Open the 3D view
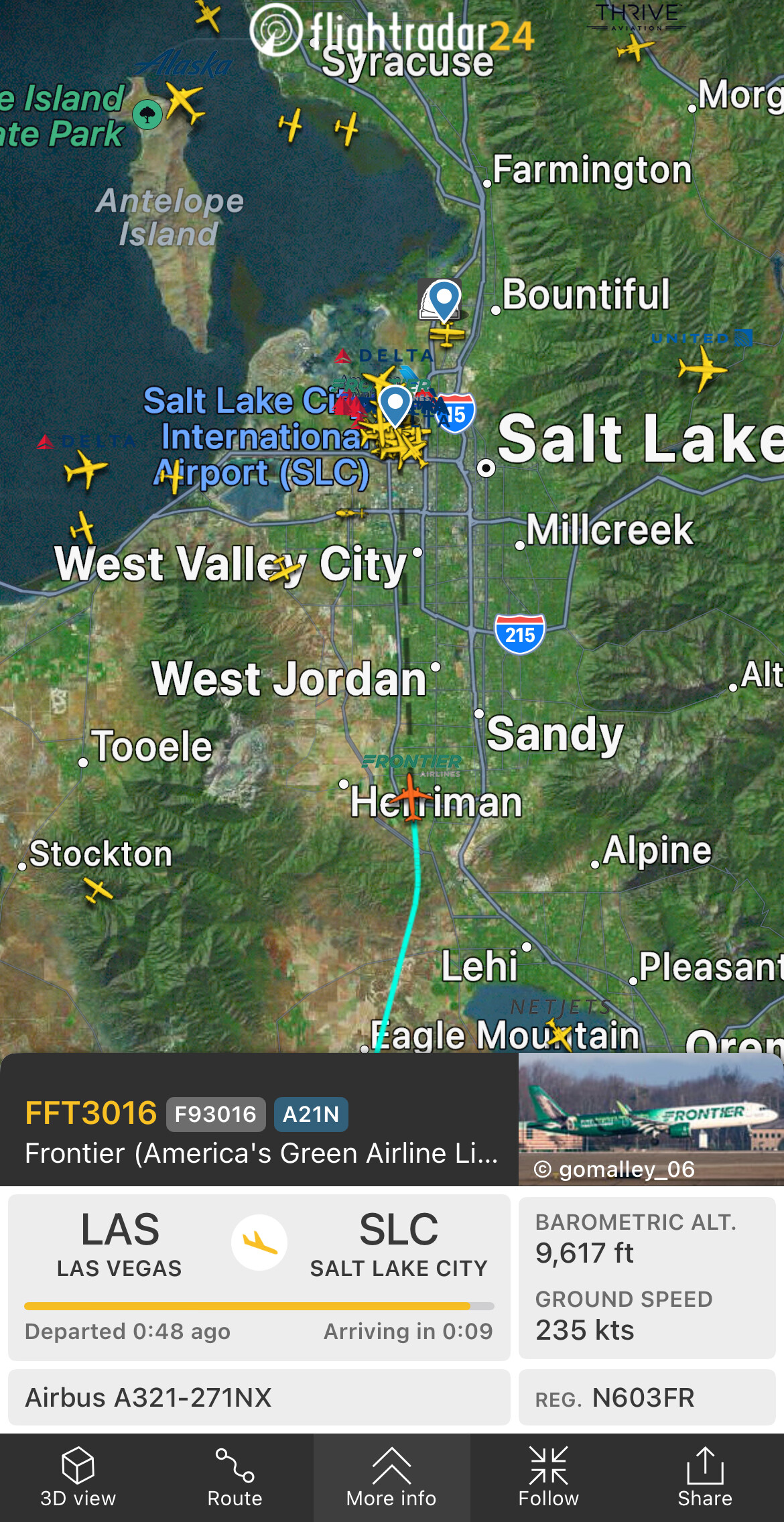784x1522 pixels. coord(78,1478)
